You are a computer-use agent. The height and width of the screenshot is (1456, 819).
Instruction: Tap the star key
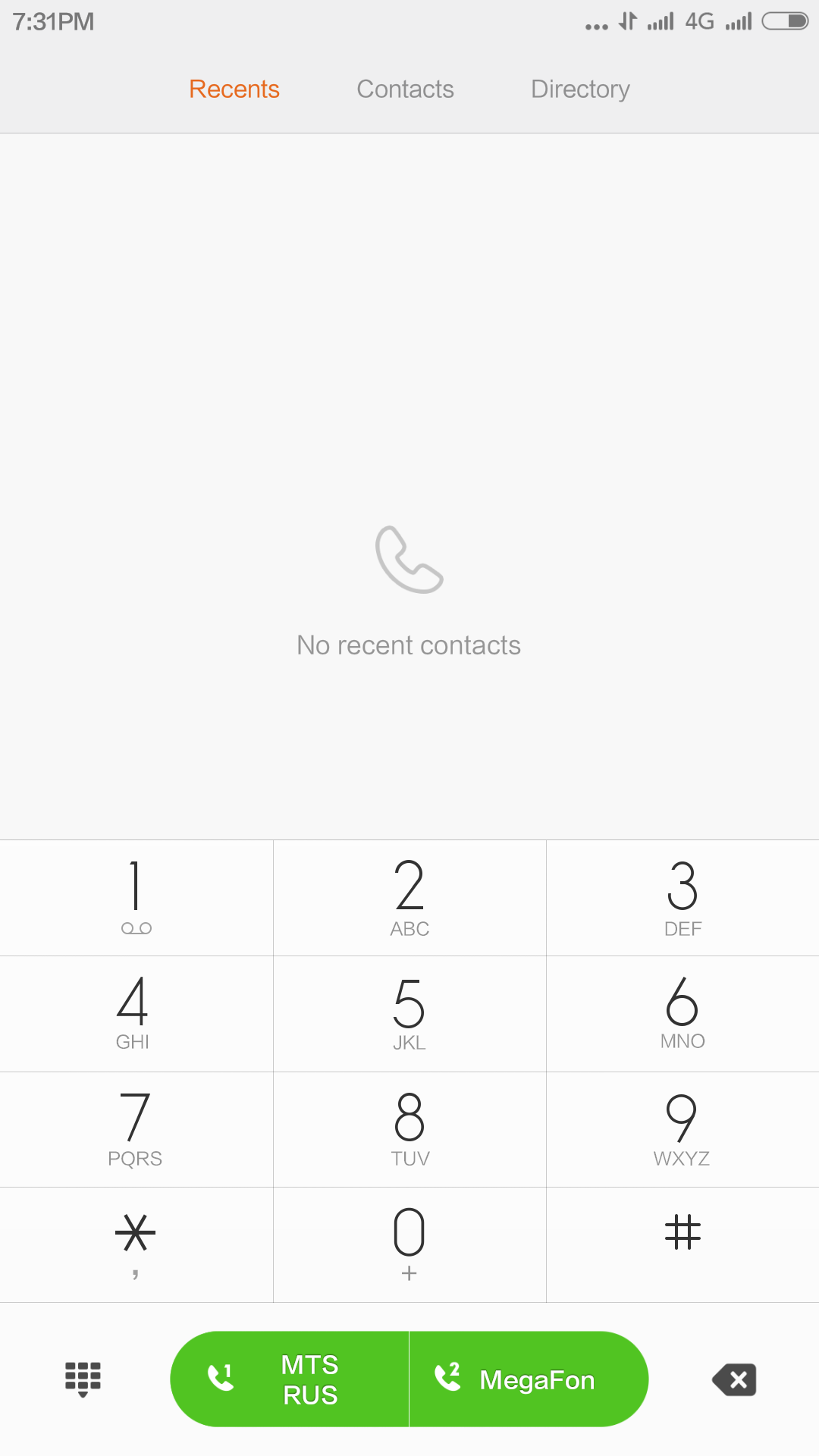point(136,1244)
